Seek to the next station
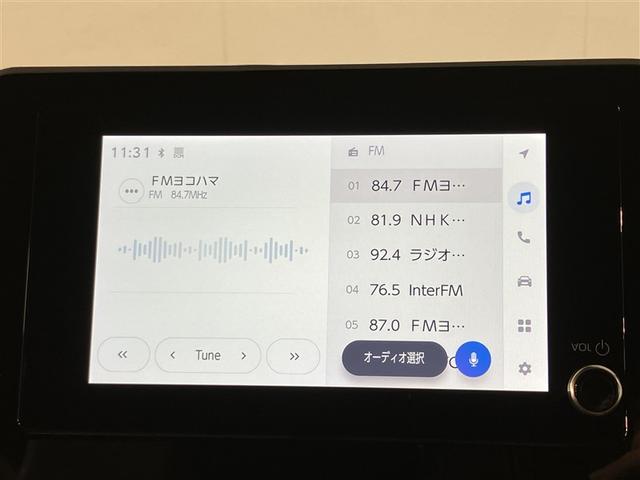640x480 pixels. [294, 355]
